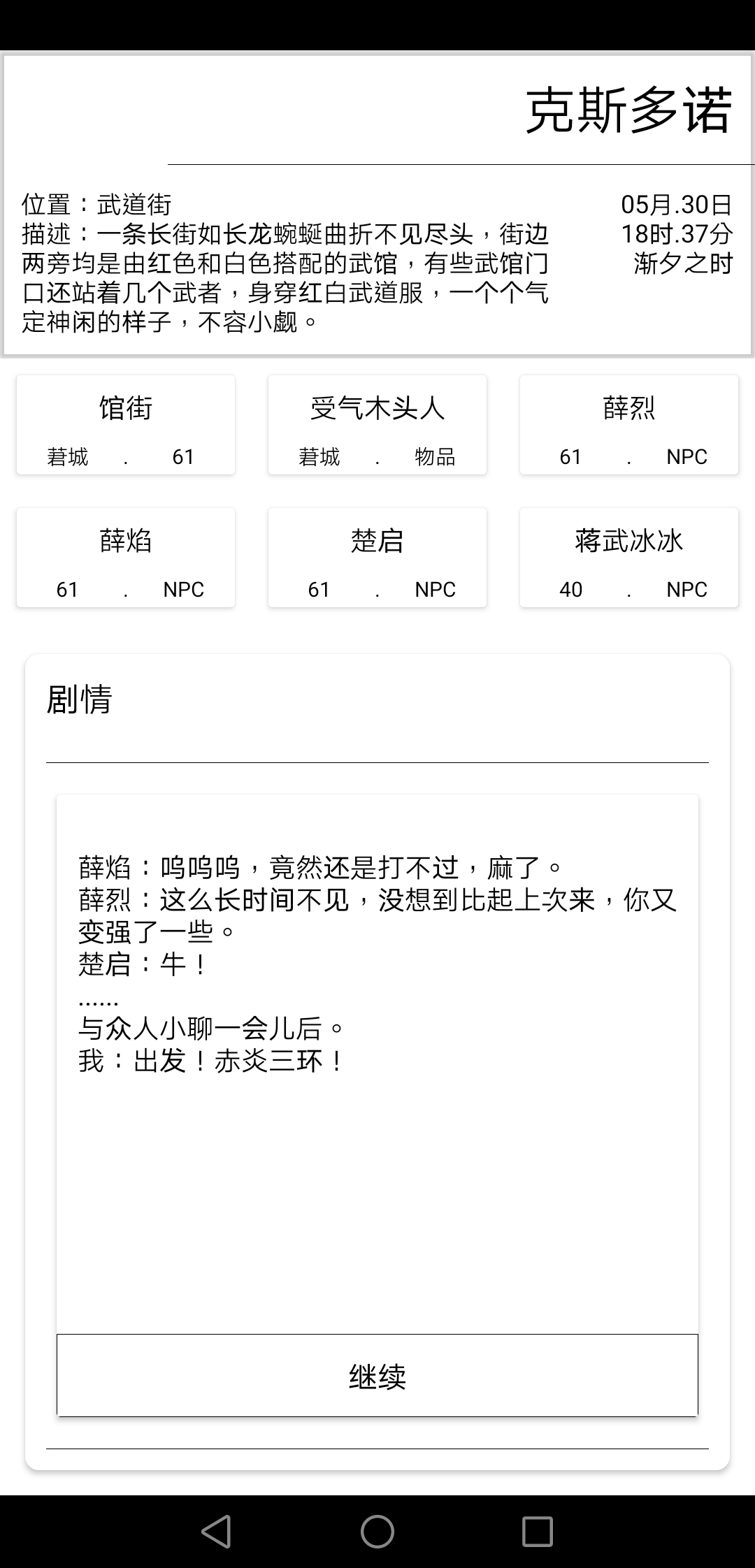Go back with the system back button
The width and height of the screenshot is (755, 1568).
216,1532
